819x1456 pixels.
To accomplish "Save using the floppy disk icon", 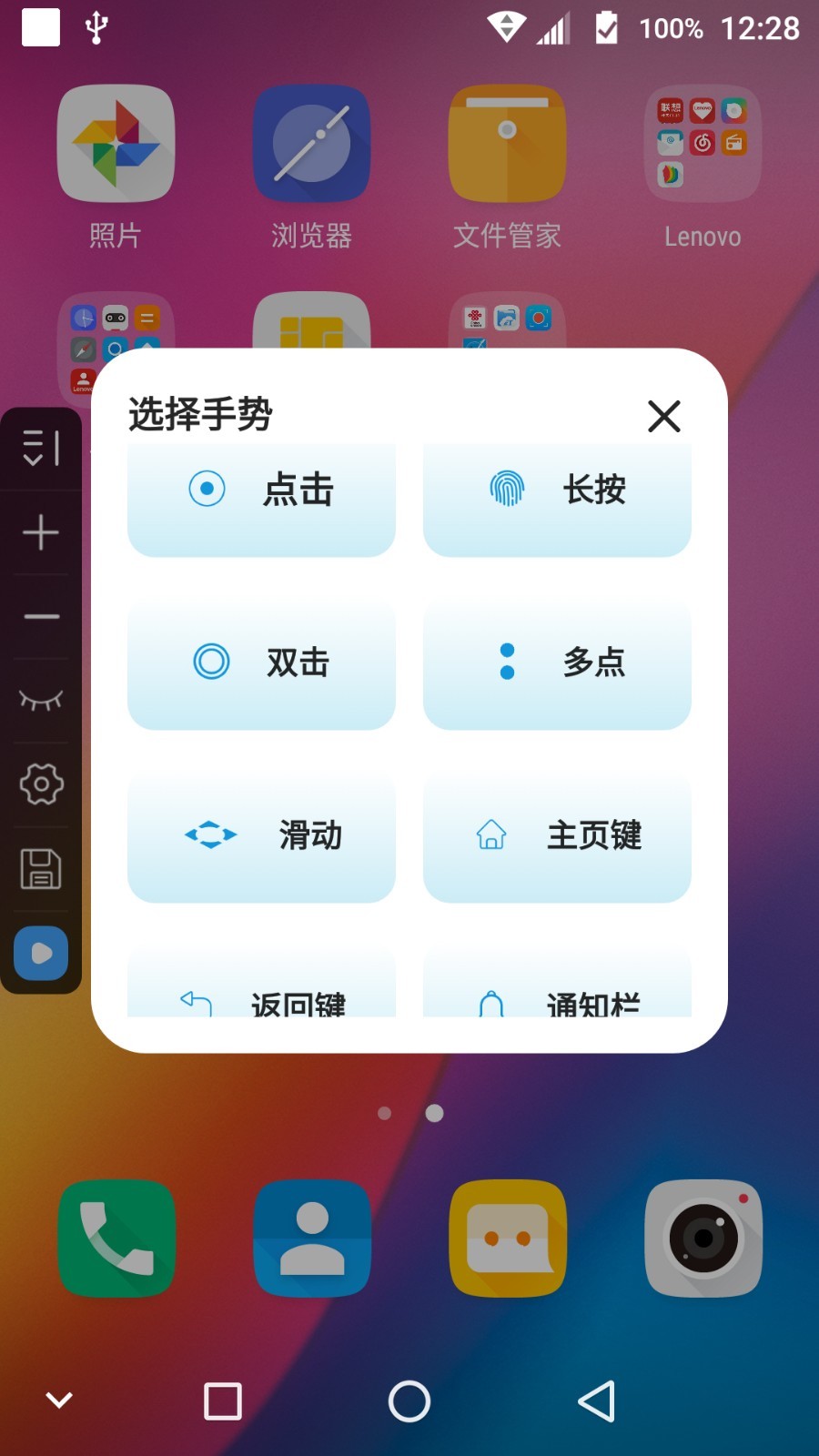I will click(x=41, y=869).
